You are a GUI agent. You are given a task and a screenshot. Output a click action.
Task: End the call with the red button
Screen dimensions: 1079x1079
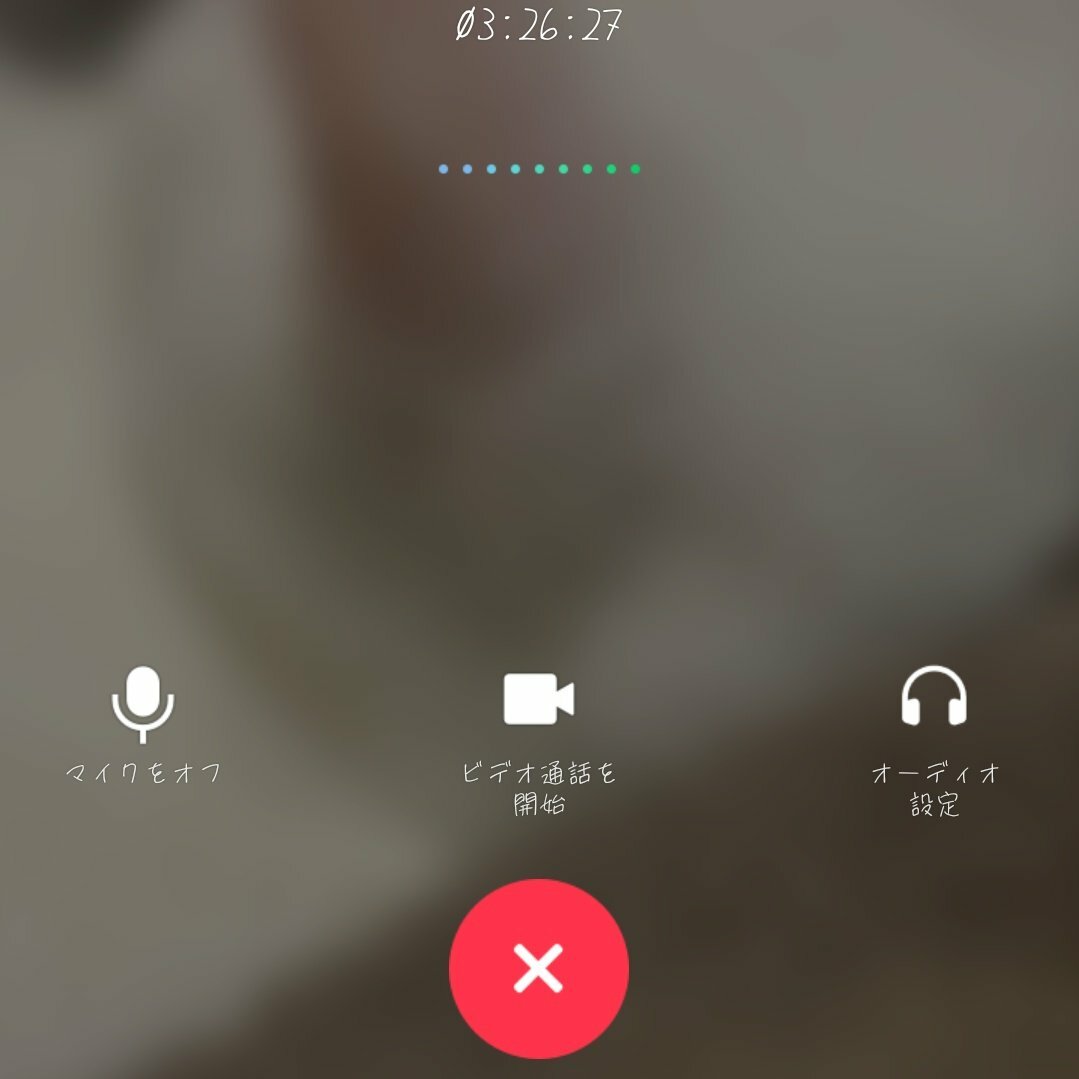coord(538,968)
